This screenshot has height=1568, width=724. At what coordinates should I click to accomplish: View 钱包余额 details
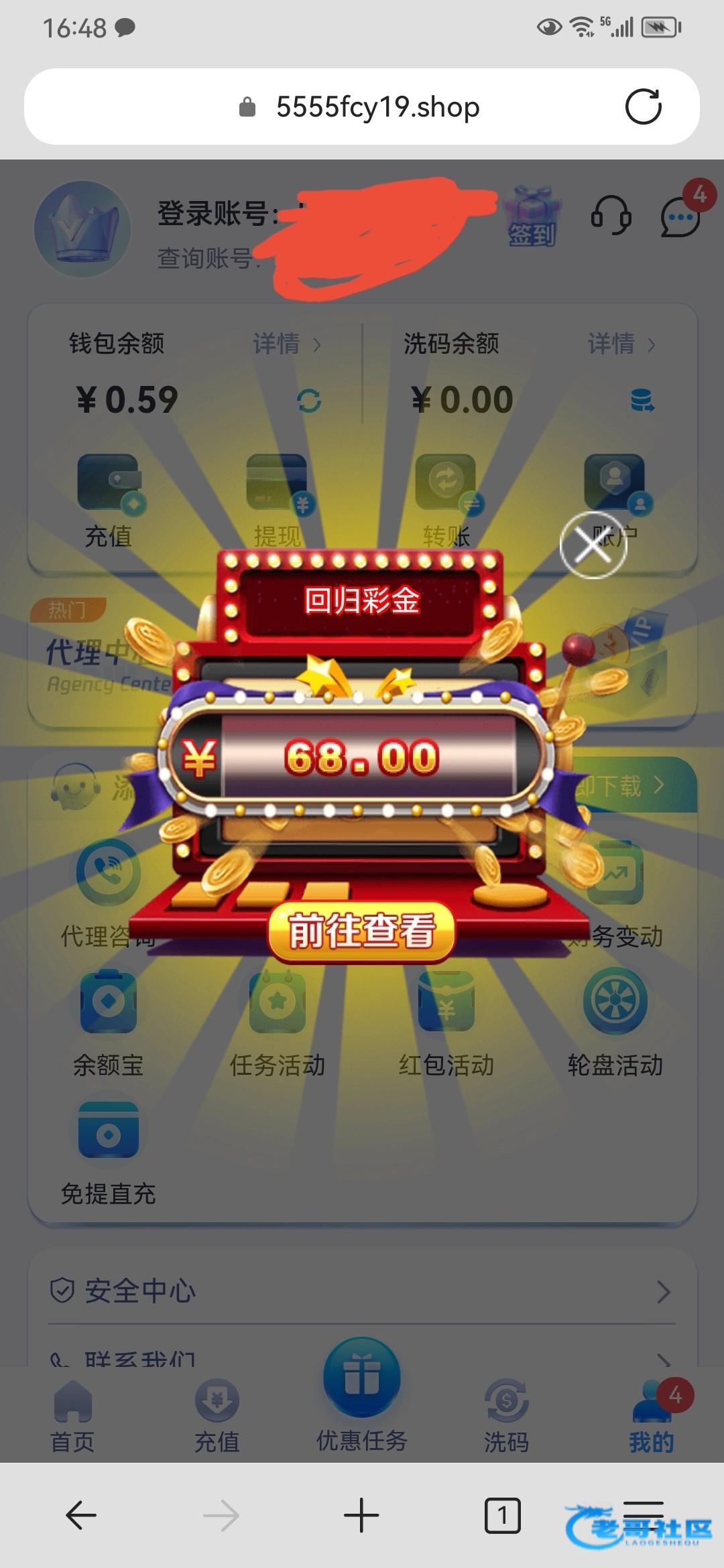[286, 344]
